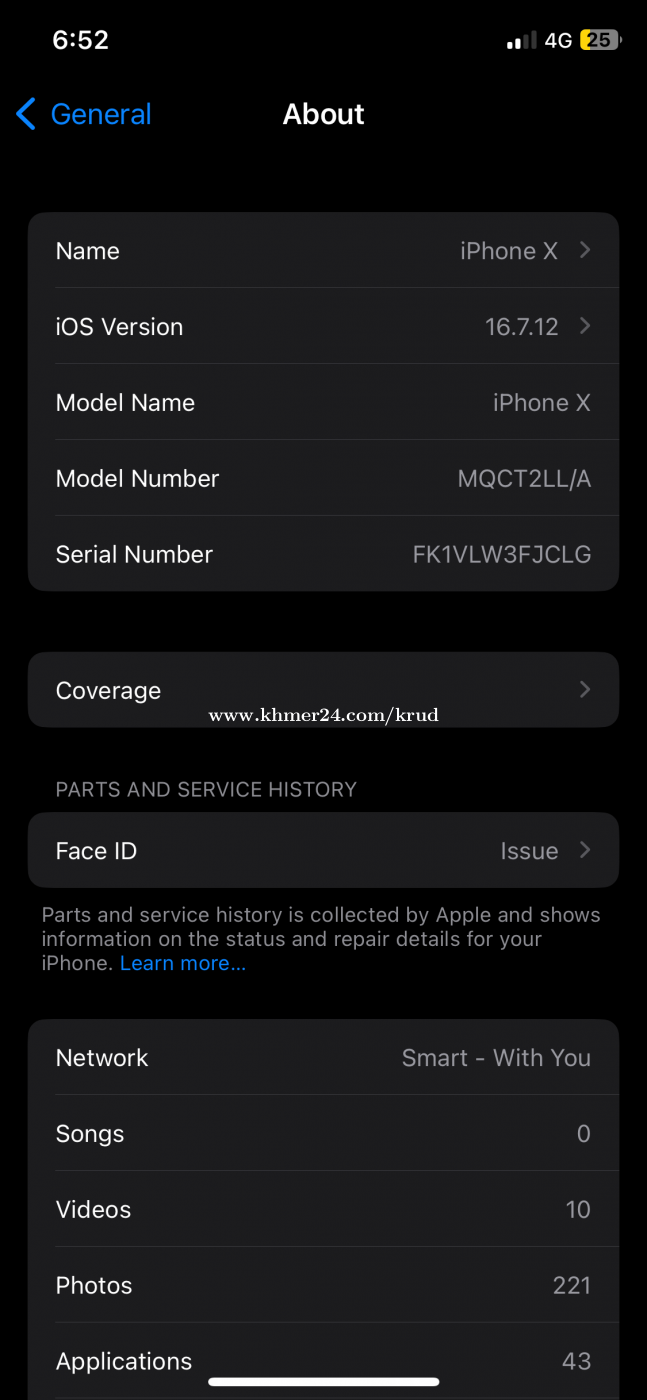The image size is (647, 1400).
Task: View the Face ID issue details
Action: point(323,851)
